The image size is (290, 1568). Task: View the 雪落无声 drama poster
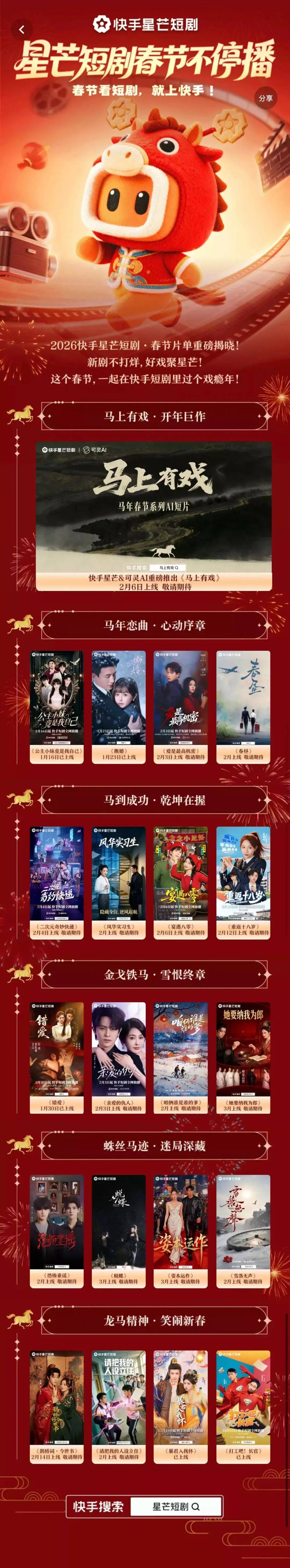tap(243, 1229)
